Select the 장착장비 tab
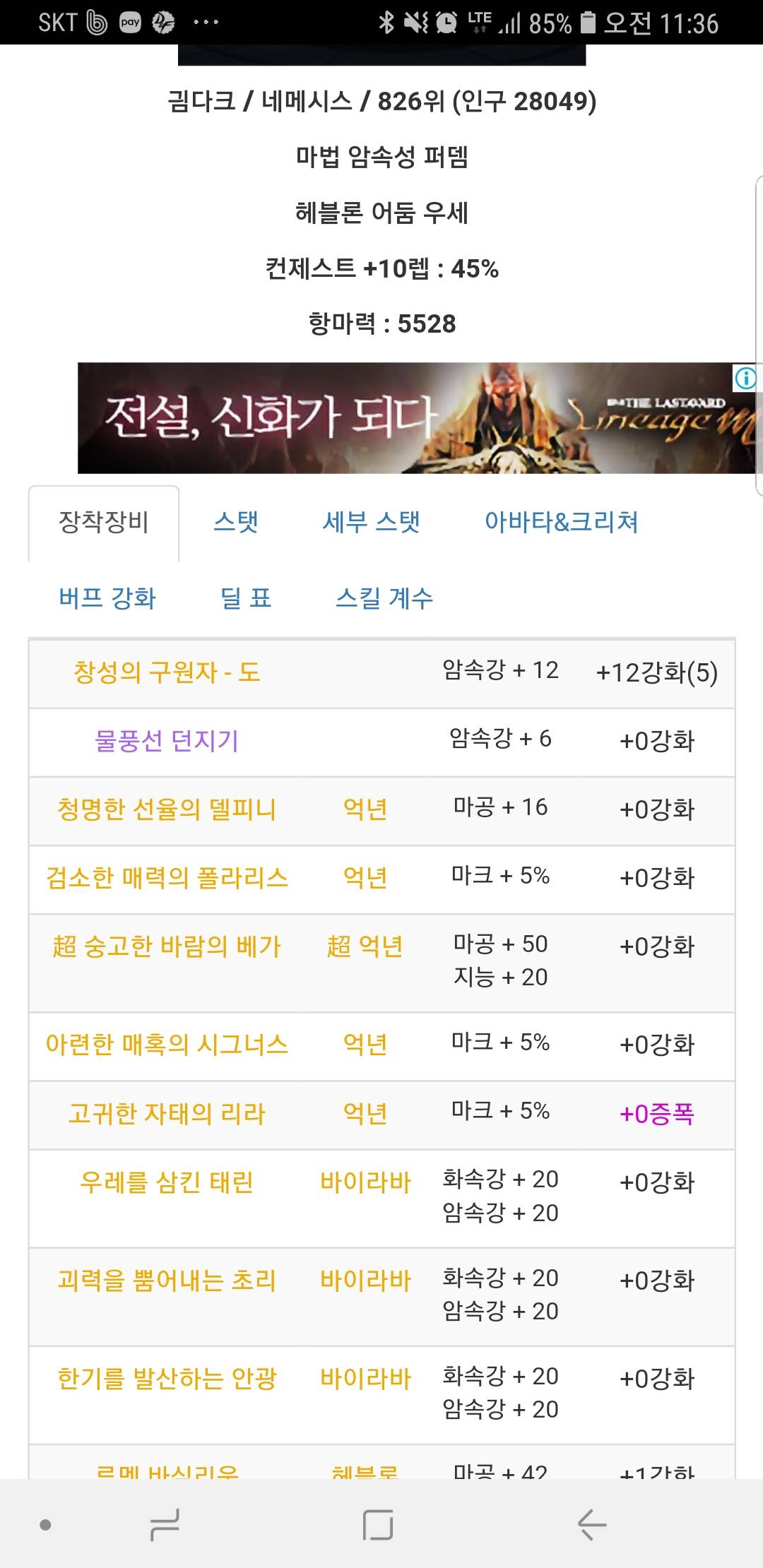The image size is (763, 1568). (x=104, y=523)
